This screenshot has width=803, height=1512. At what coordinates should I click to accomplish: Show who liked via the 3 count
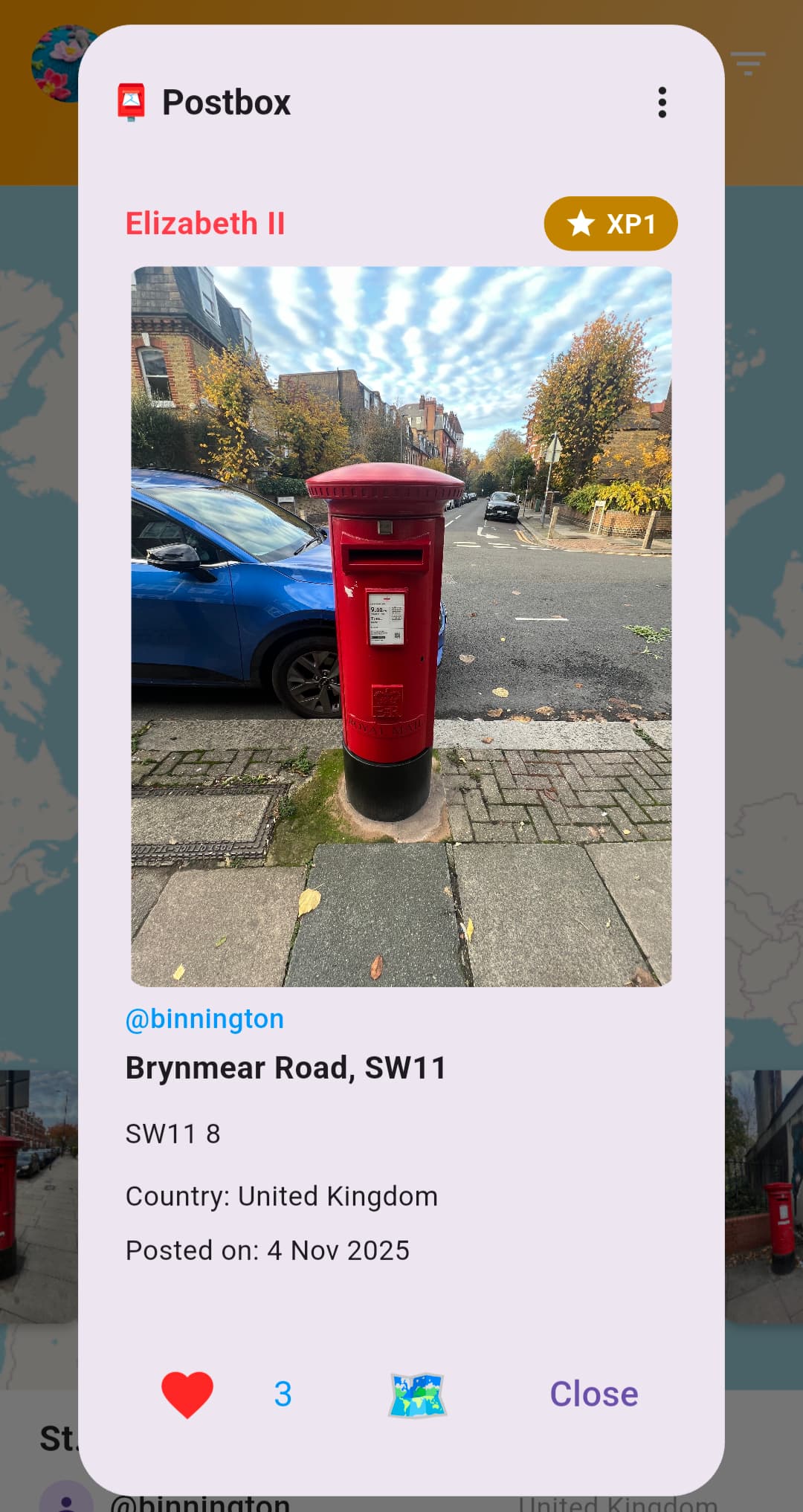pyautogui.click(x=283, y=1394)
